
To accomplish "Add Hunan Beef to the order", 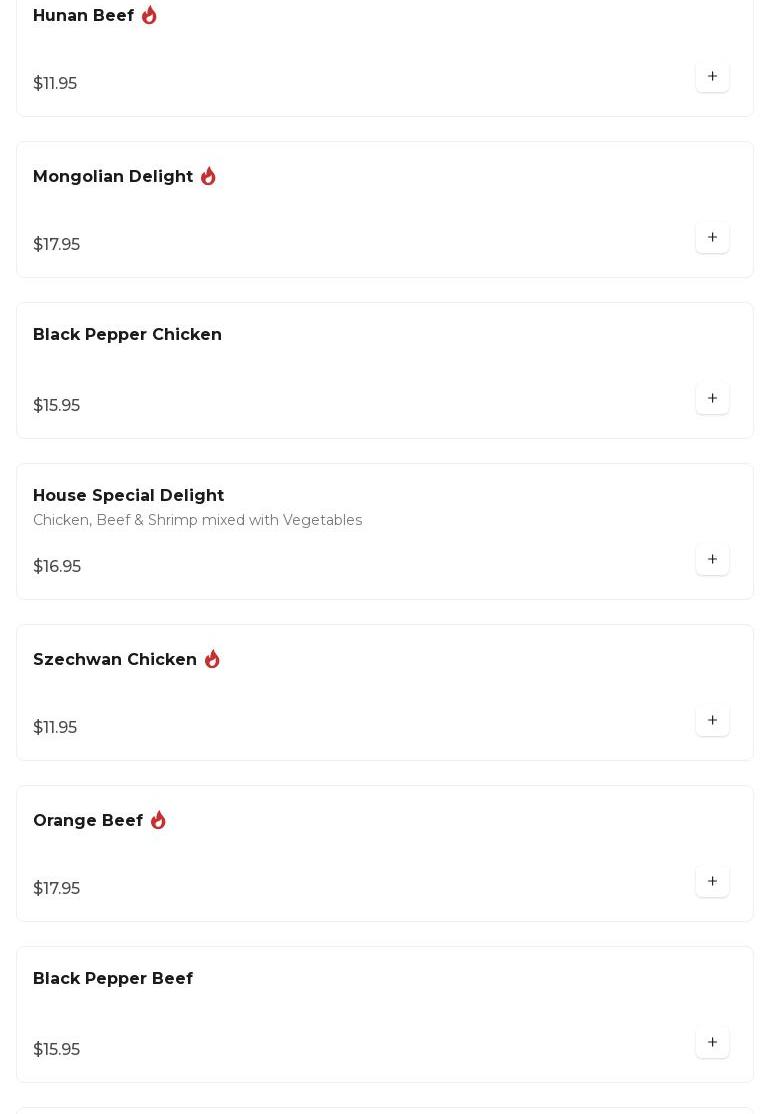I will (712, 77).
